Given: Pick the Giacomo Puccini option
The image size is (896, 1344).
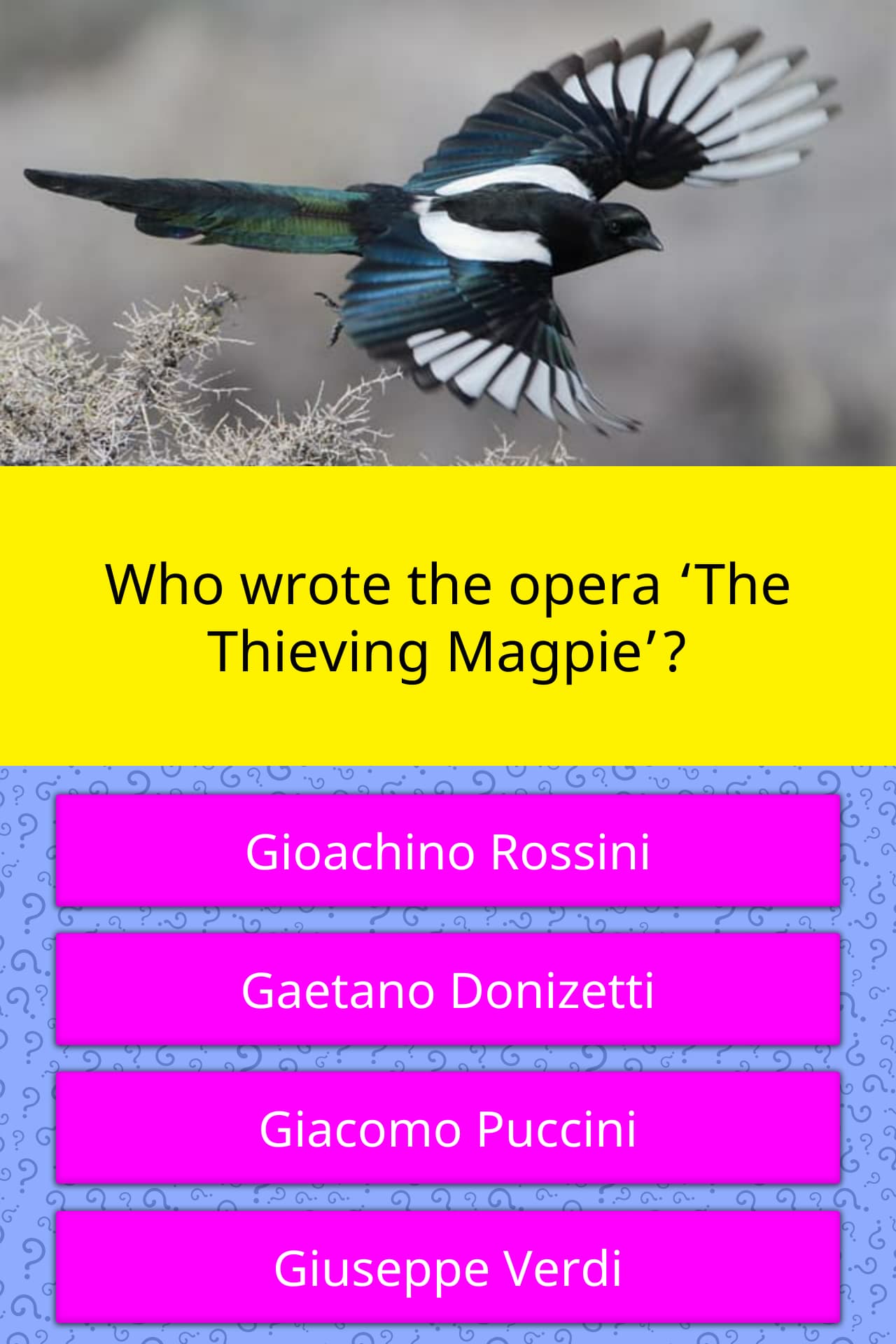Looking at the screenshot, I should [448, 1128].
